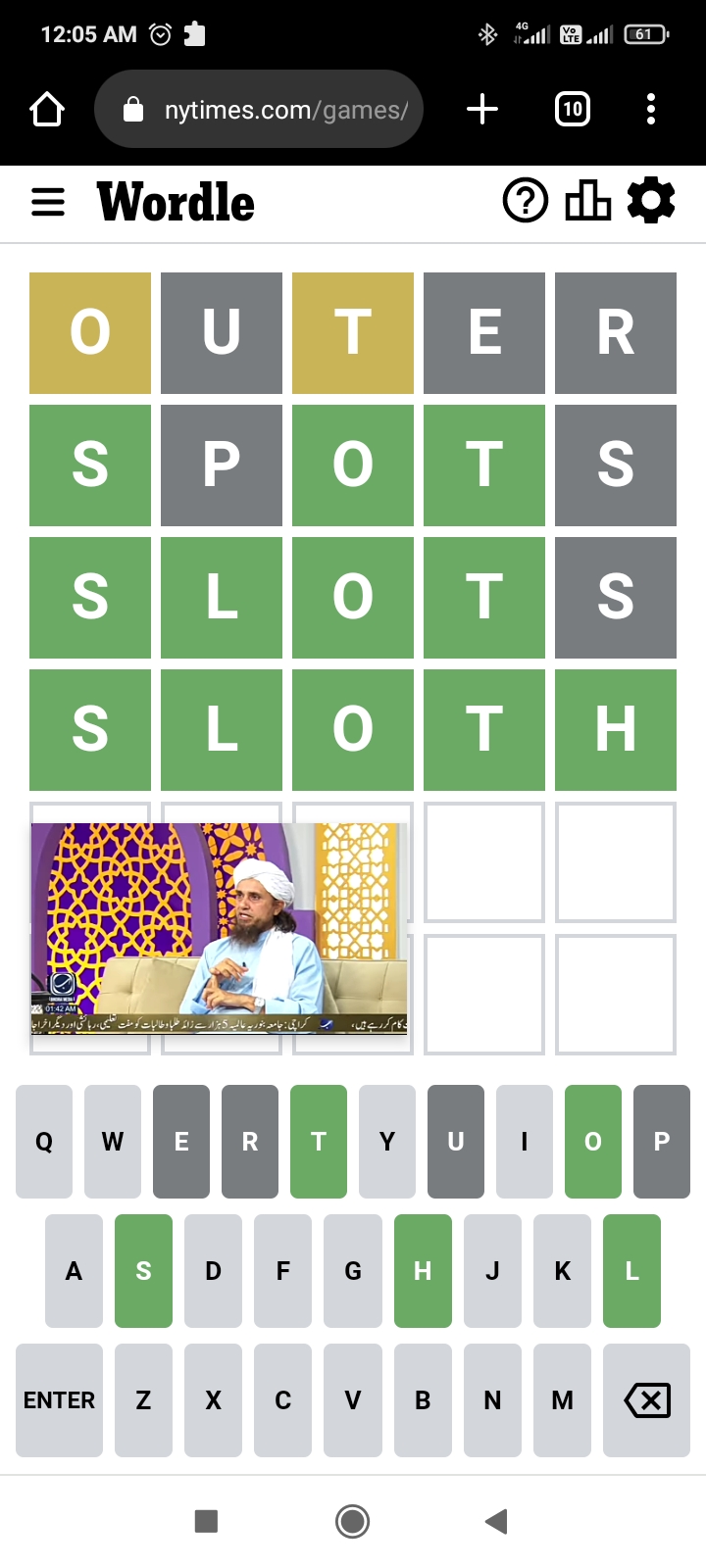The height and width of the screenshot is (1568, 706).
Task: Open a new browser tab
Action: pyautogui.click(x=481, y=109)
